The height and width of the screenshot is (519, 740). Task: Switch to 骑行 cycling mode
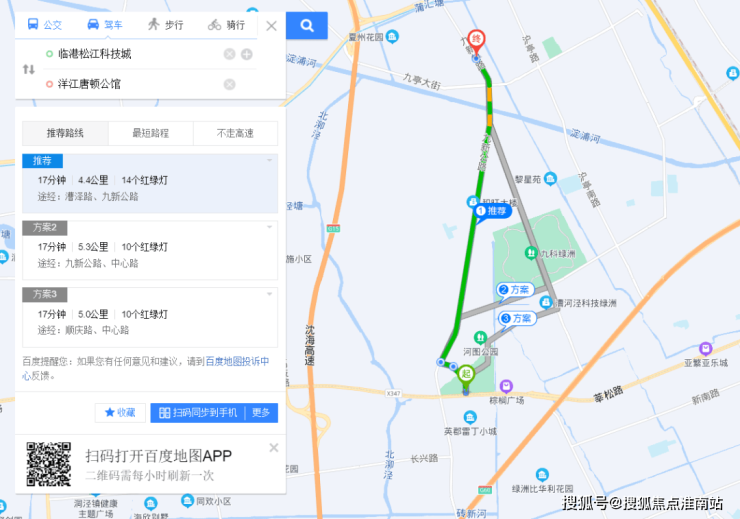pyautogui.click(x=227, y=25)
